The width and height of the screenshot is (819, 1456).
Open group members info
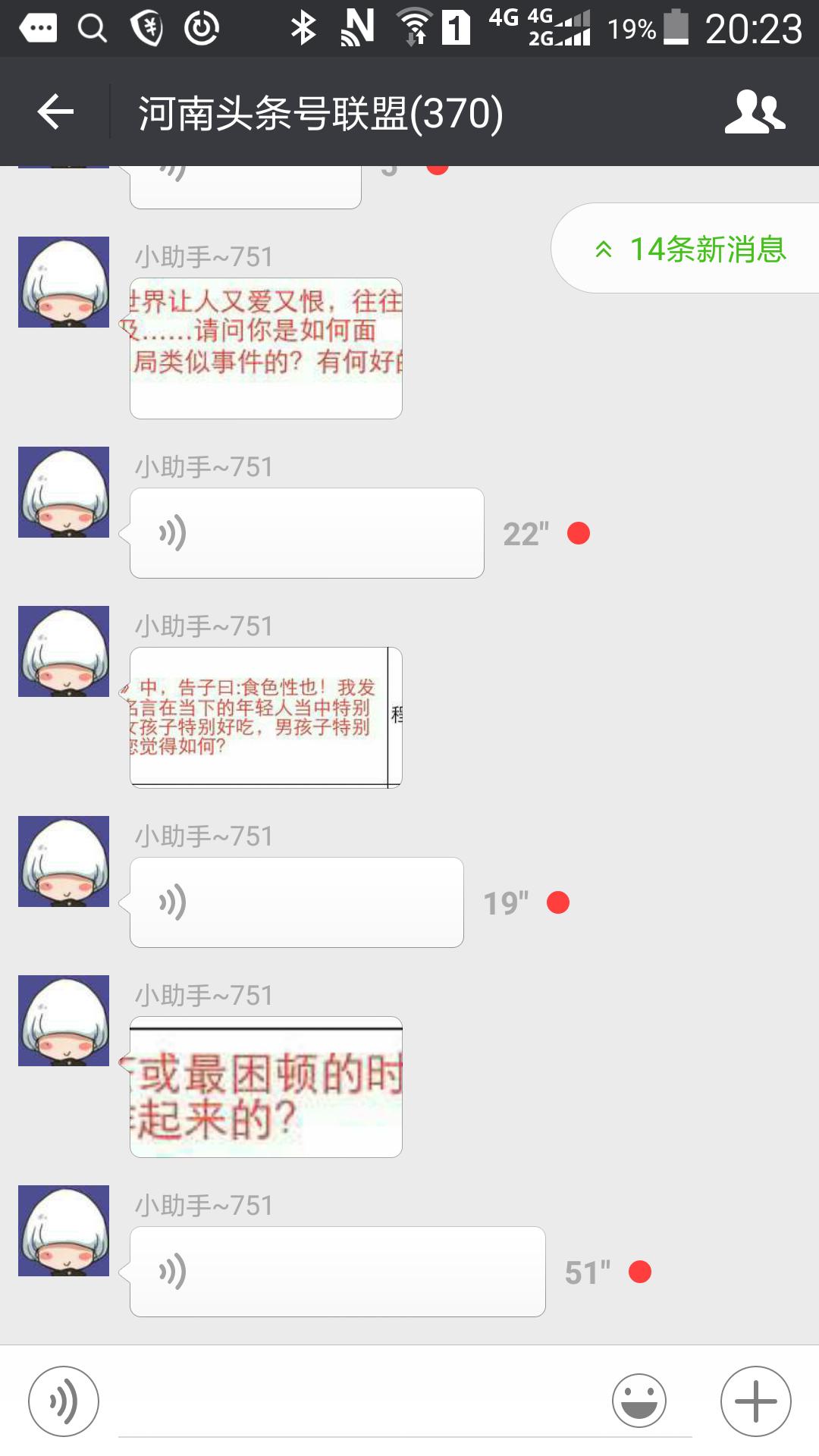coord(755,112)
